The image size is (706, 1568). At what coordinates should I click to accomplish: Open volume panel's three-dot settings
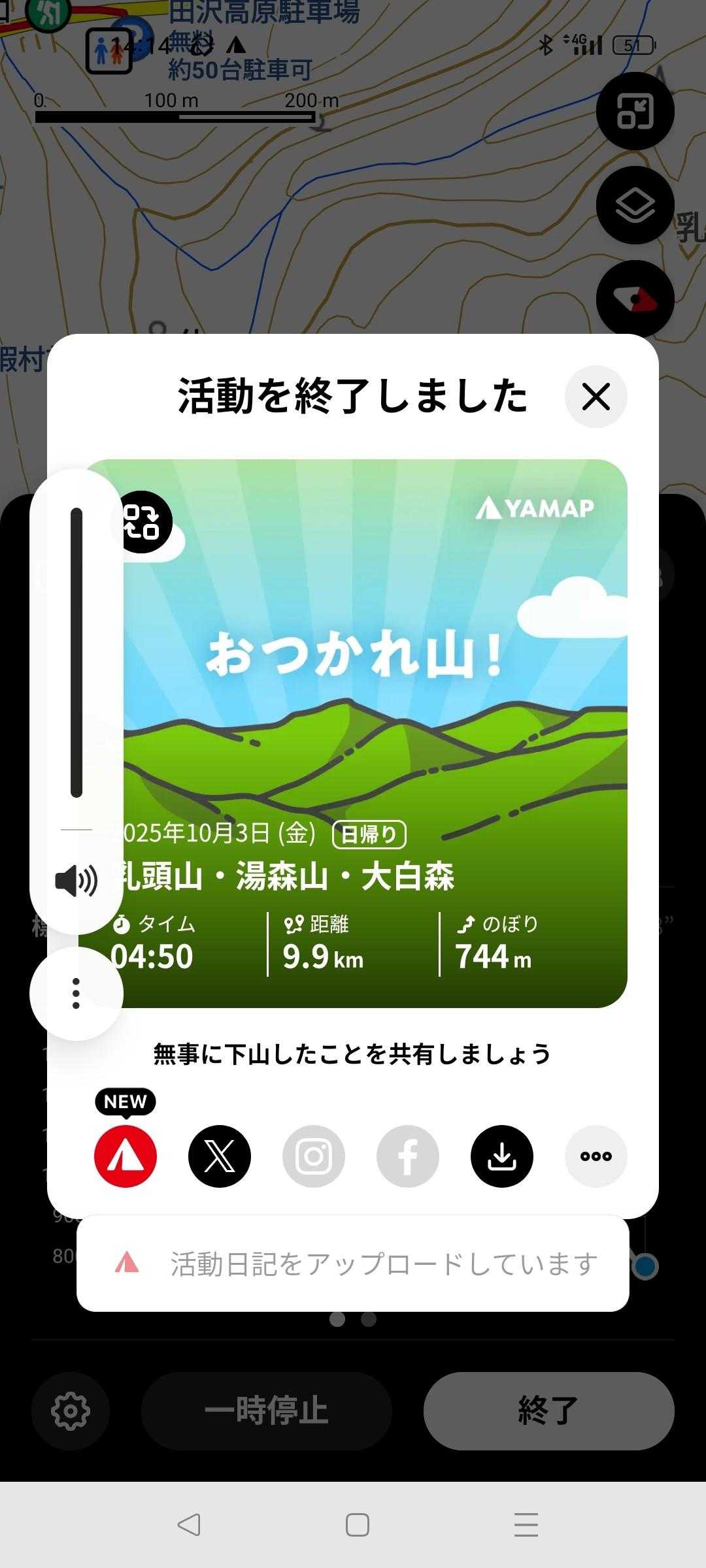tap(76, 994)
